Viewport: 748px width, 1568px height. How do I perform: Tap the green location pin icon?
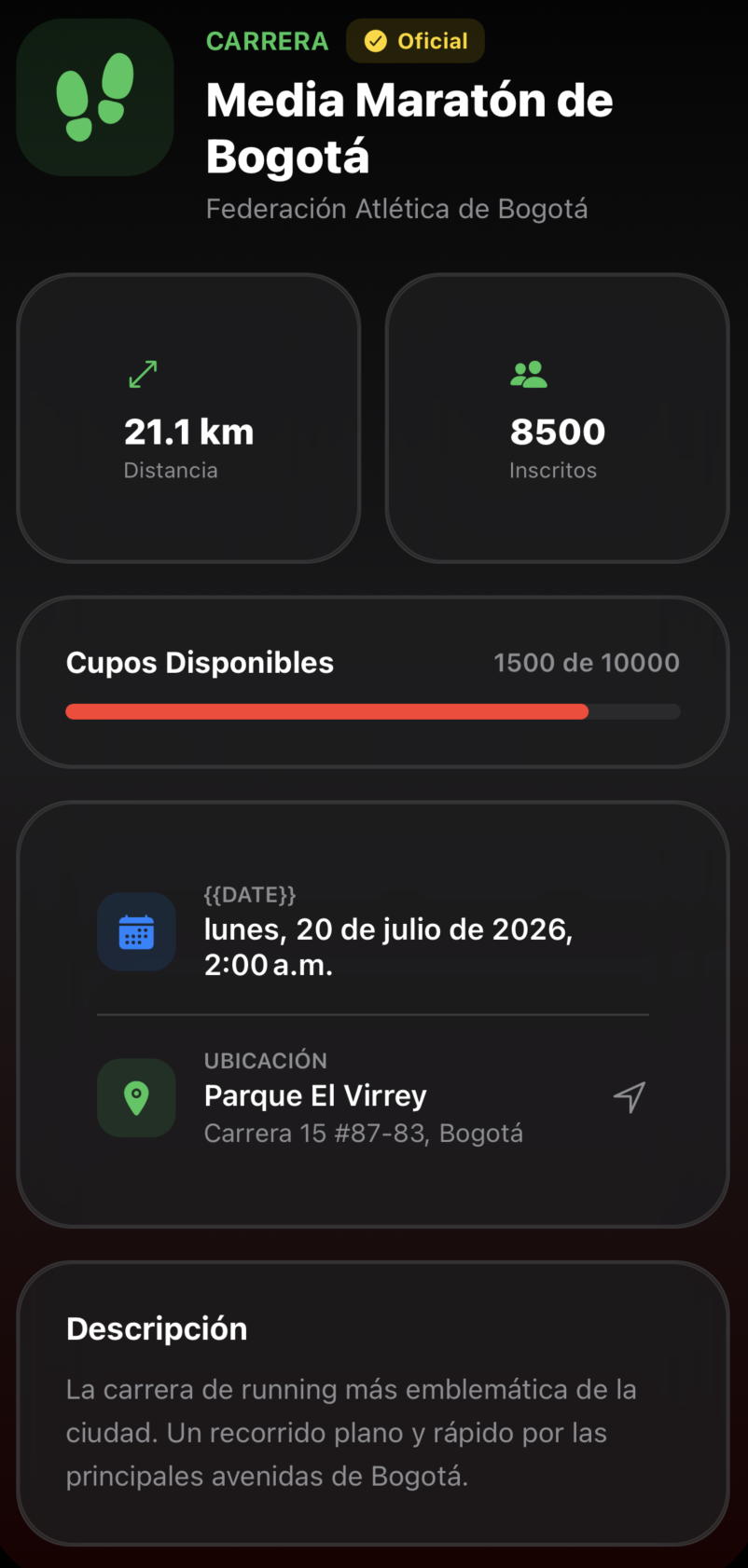136,1097
